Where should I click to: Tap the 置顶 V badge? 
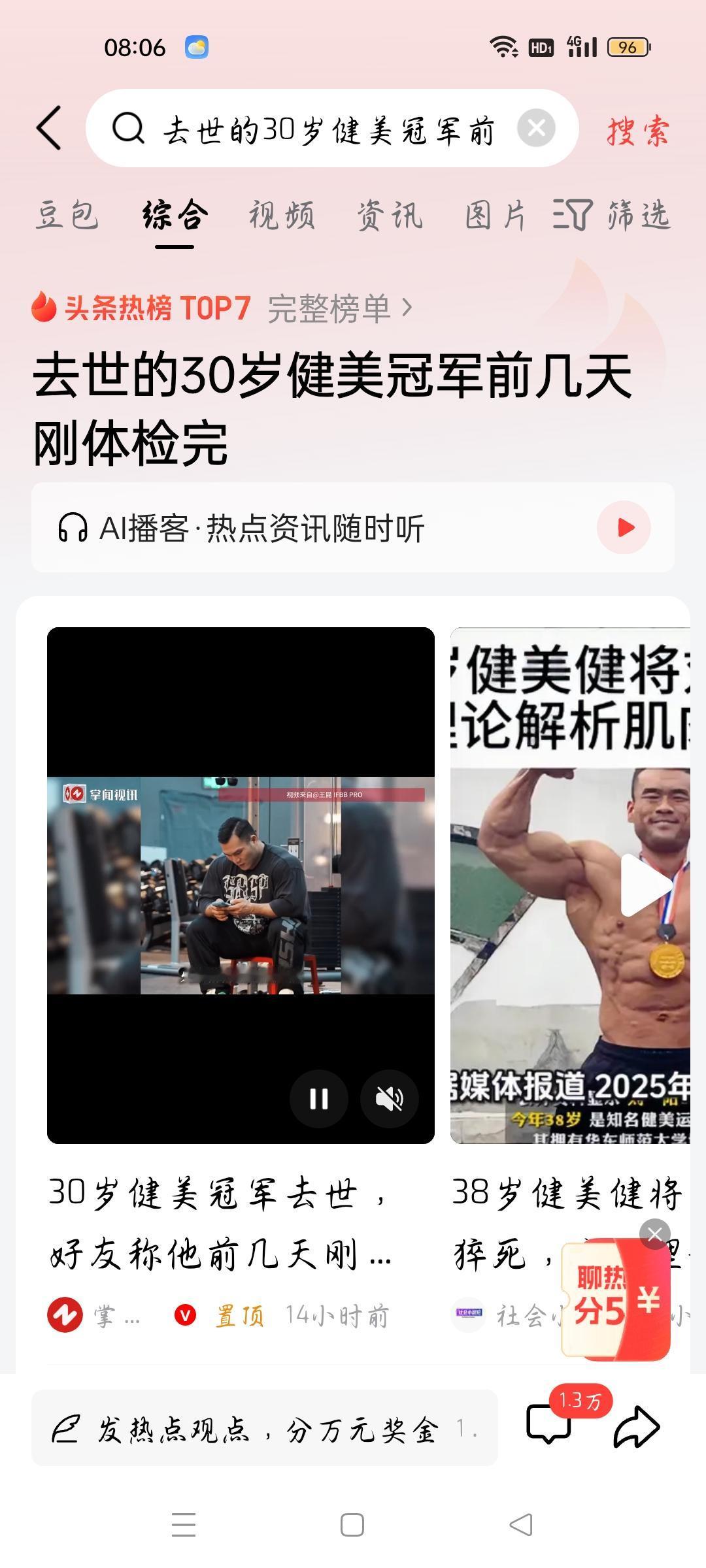[185, 1315]
